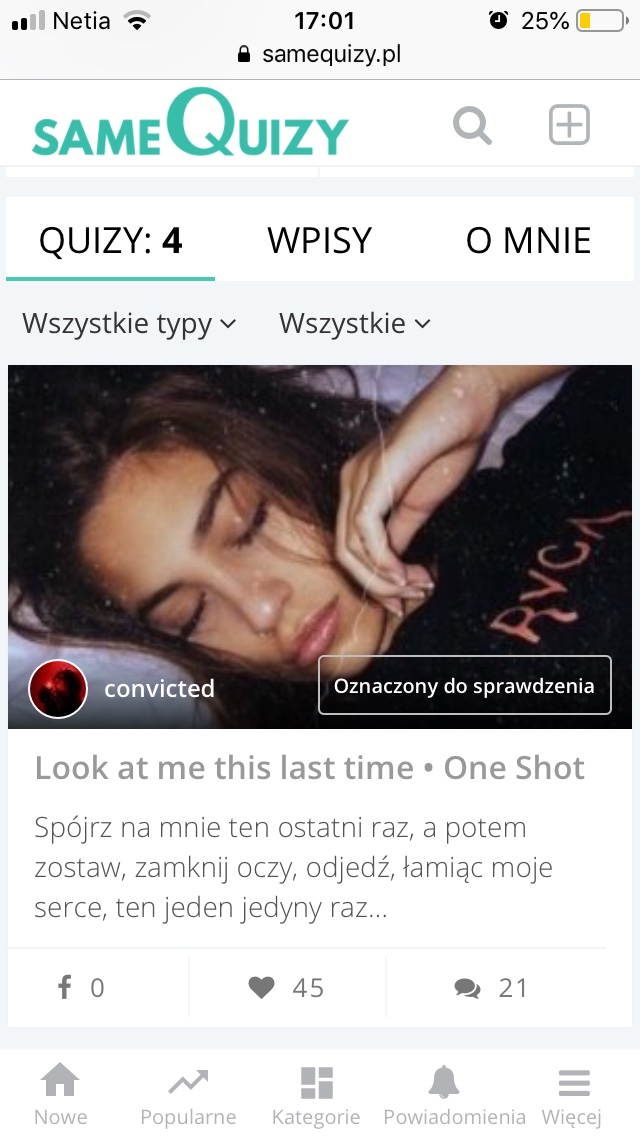Check the Powiadomienia tab

pyautogui.click(x=454, y=1095)
